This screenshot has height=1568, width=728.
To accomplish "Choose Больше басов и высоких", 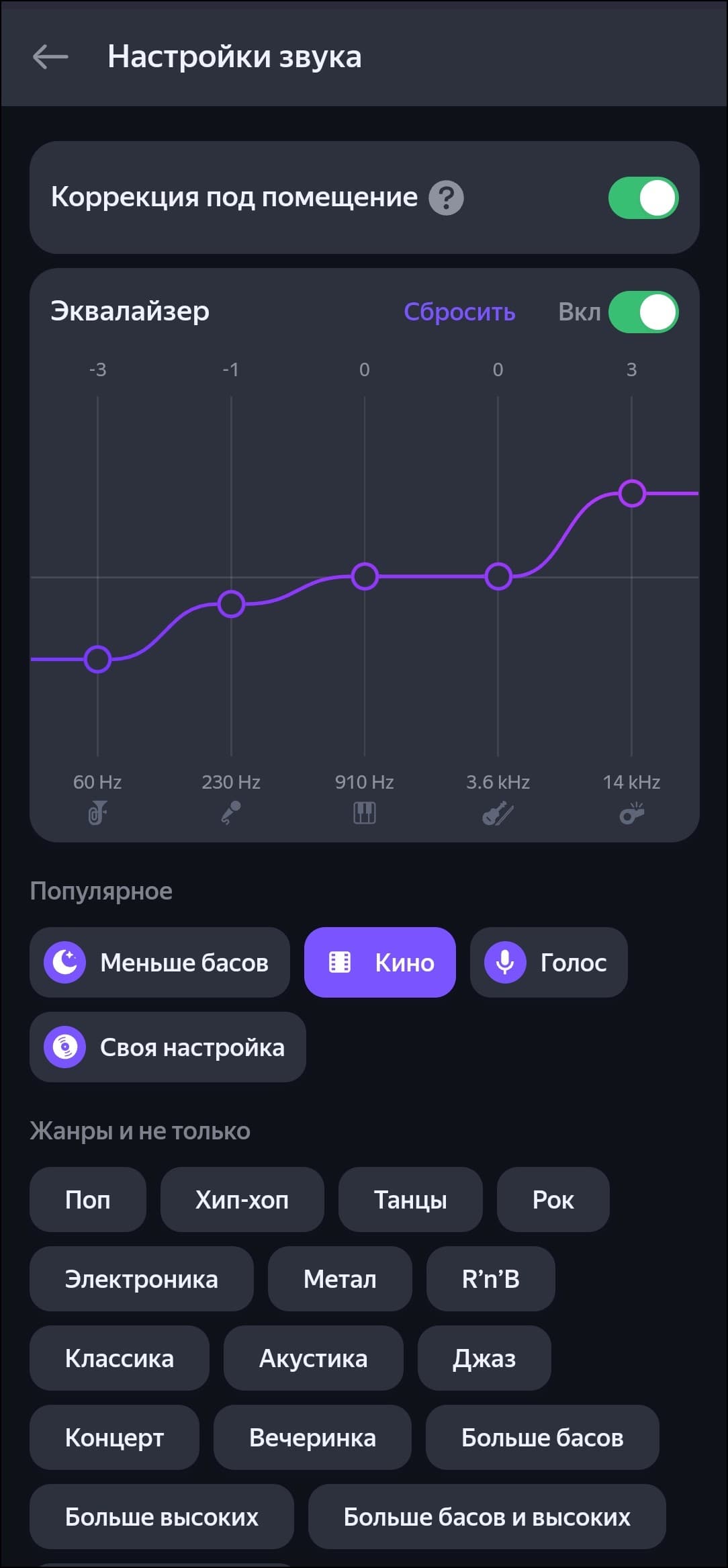I will 487,1516.
